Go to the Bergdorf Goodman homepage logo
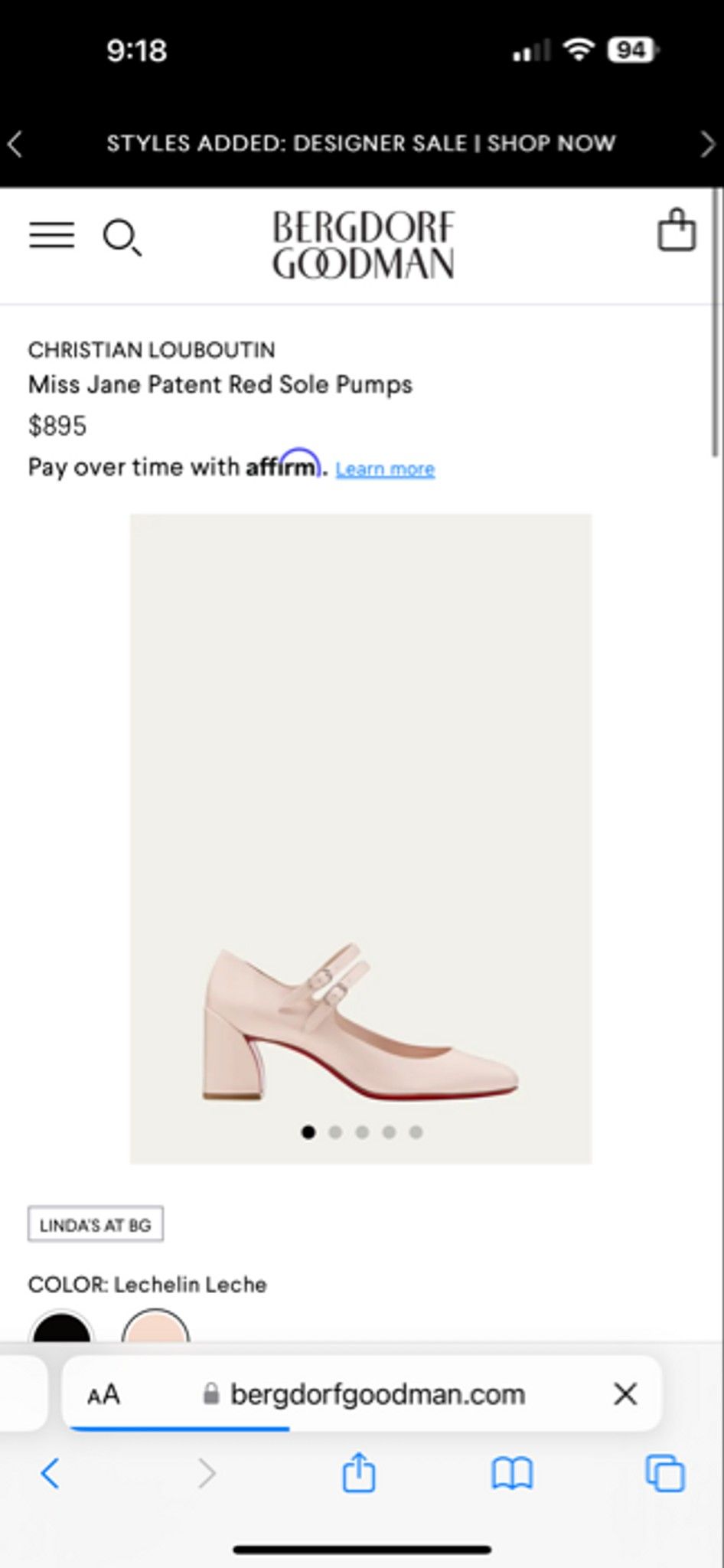 [x=363, y=245]
